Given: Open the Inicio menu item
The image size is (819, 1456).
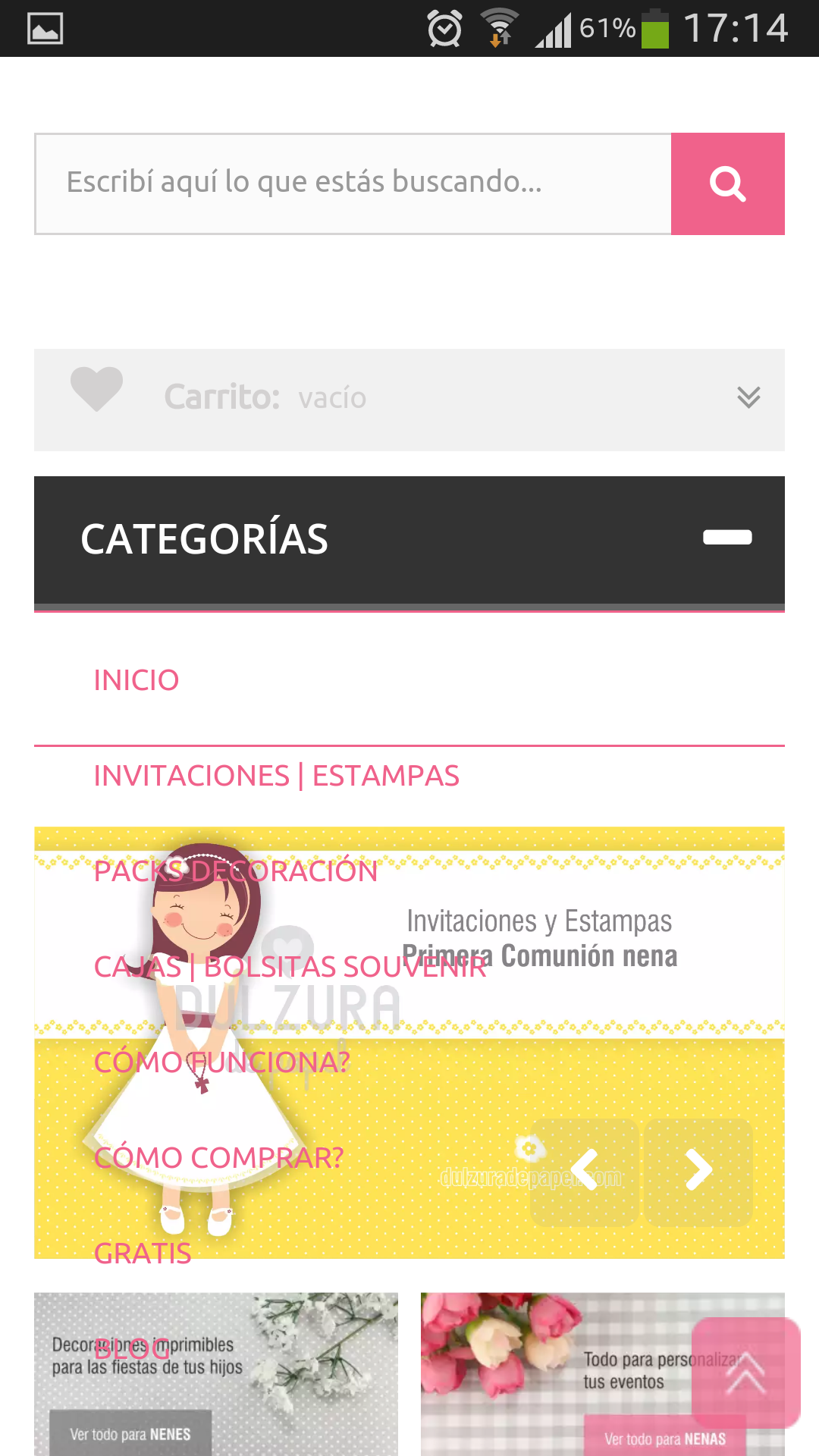Looking at the screenshot, I should click(x=136, y=680).
